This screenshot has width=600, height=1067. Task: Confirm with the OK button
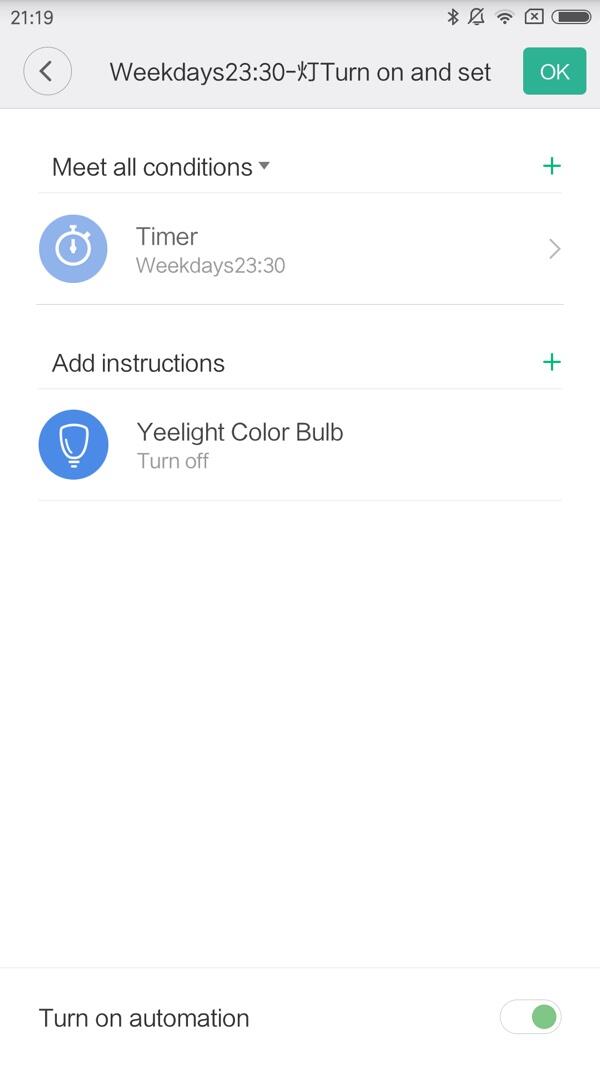pyautogui.click(x=554, y=72)
